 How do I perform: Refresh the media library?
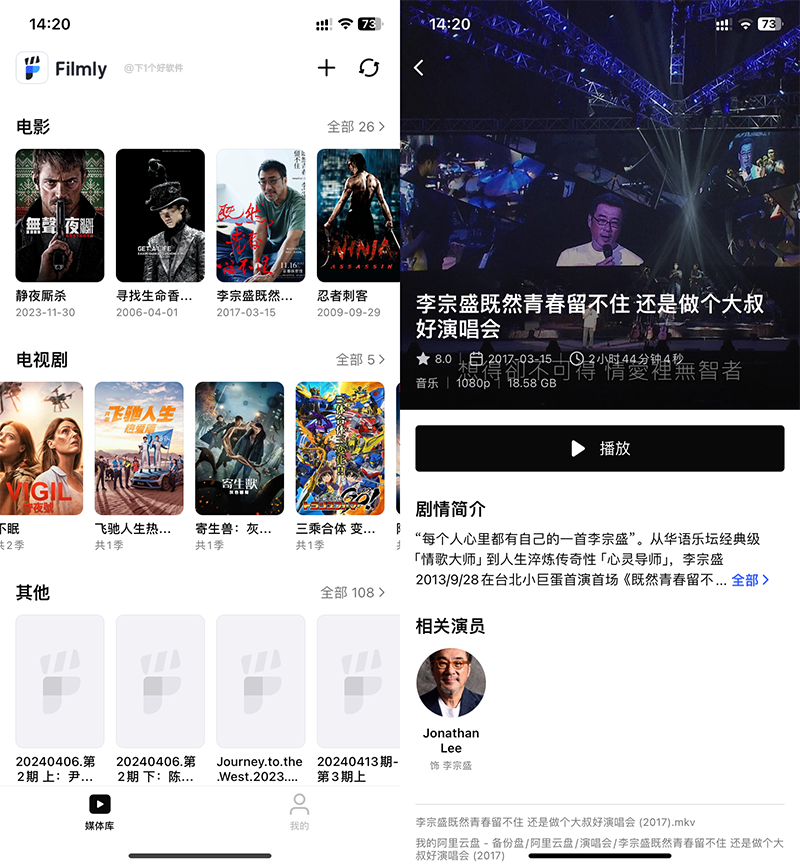[x=369, y=68]
